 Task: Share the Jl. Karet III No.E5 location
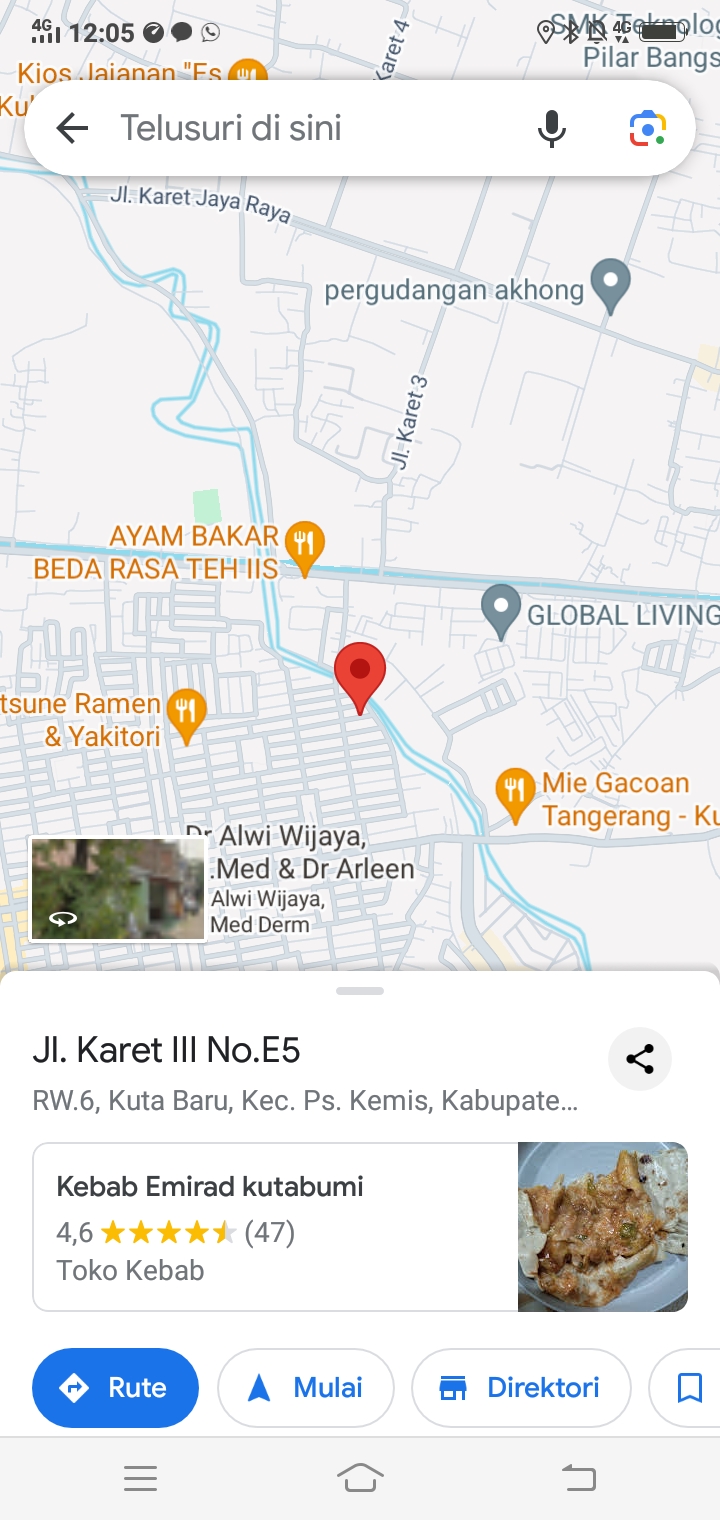pos(640,1058)
